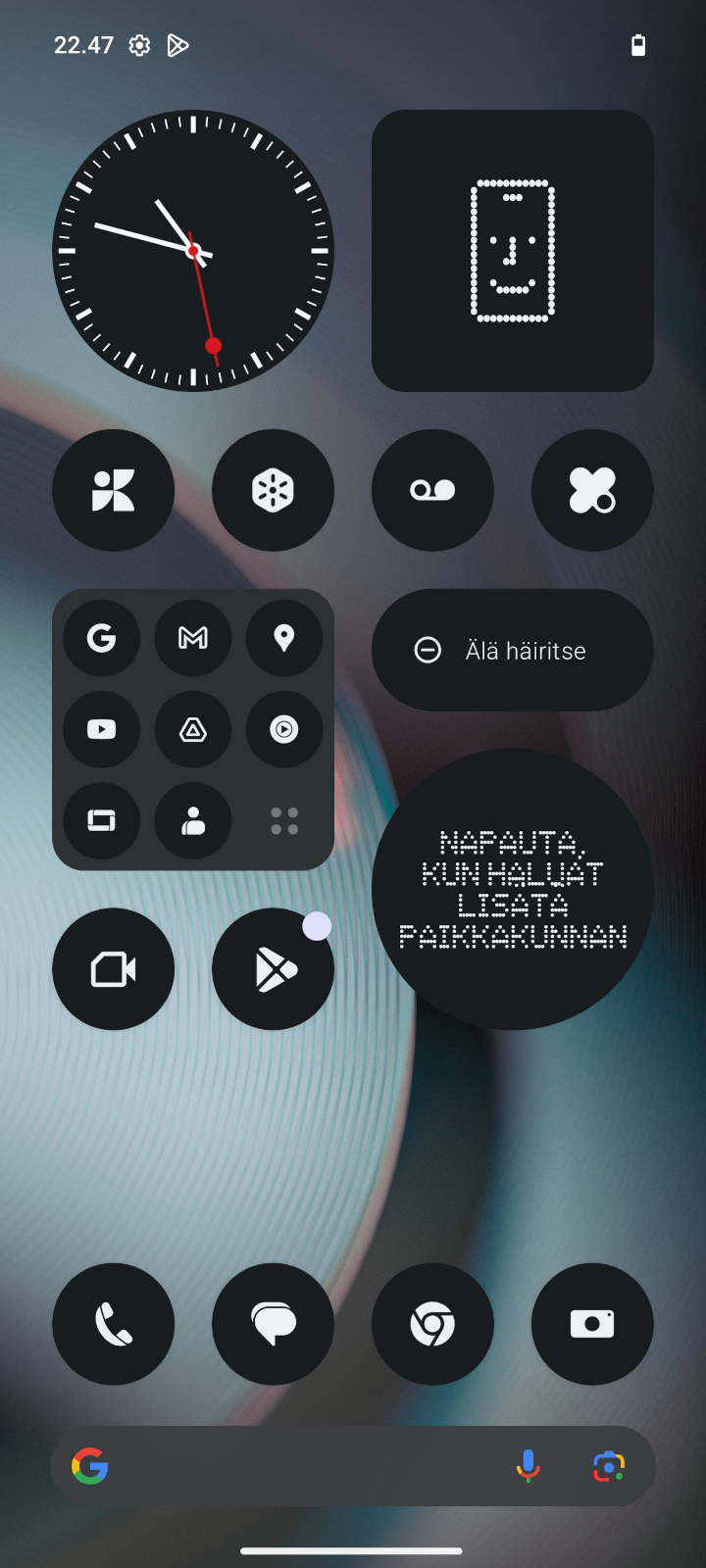
Task: Launch YouTube from the folder
Action: click(102, 729)
